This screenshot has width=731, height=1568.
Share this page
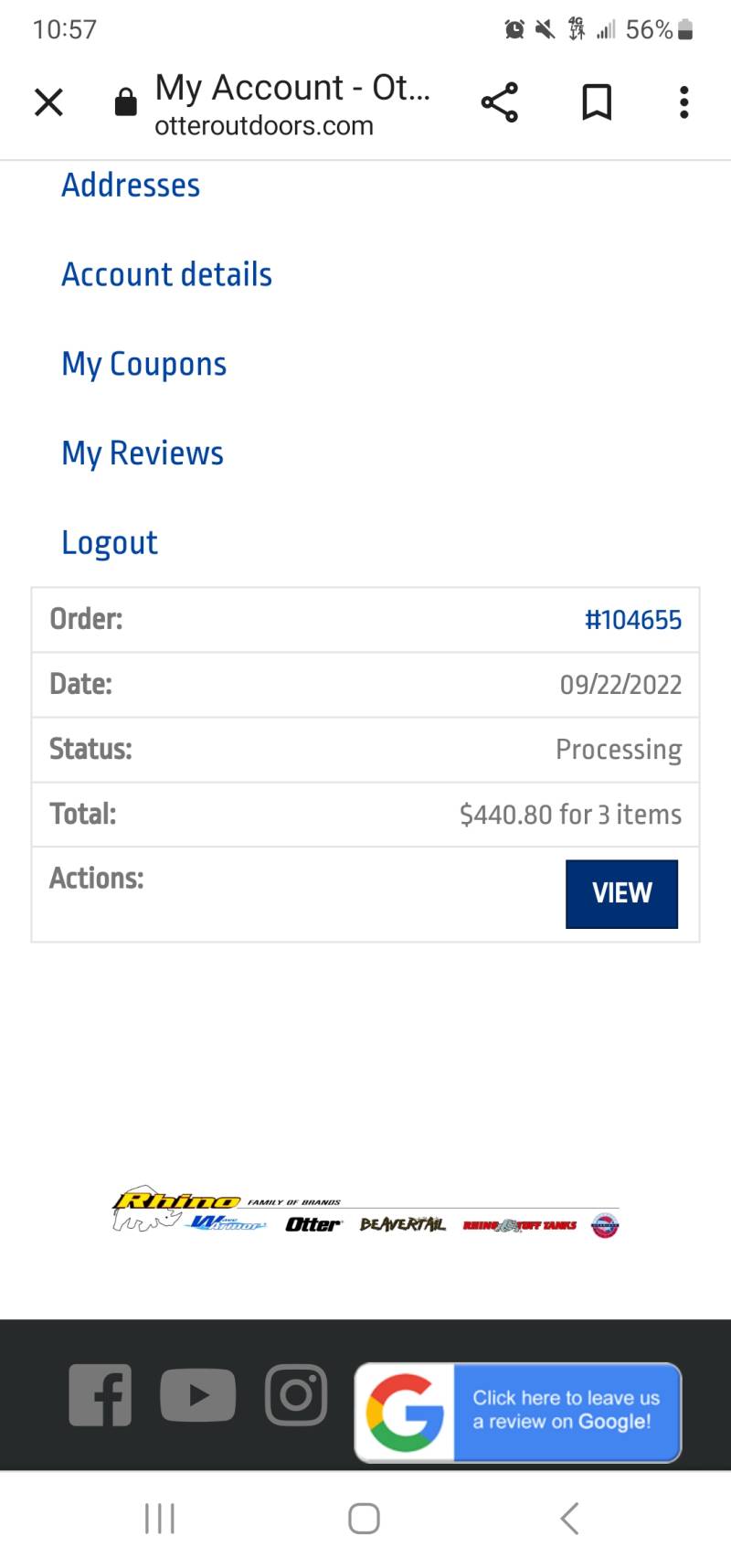click(499, 101)
